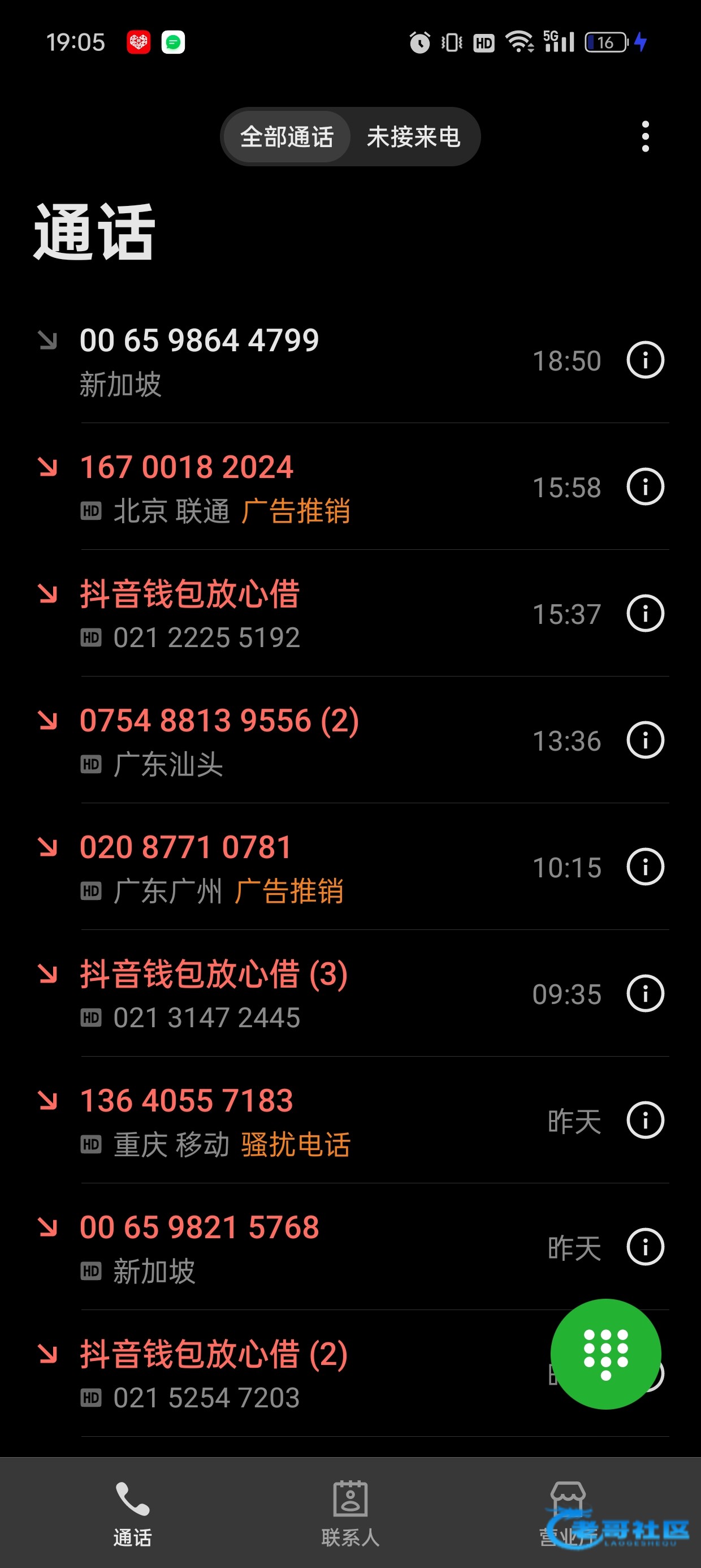Open the three-dot overflow menu

pyautogui.click(x=645, y=136)
